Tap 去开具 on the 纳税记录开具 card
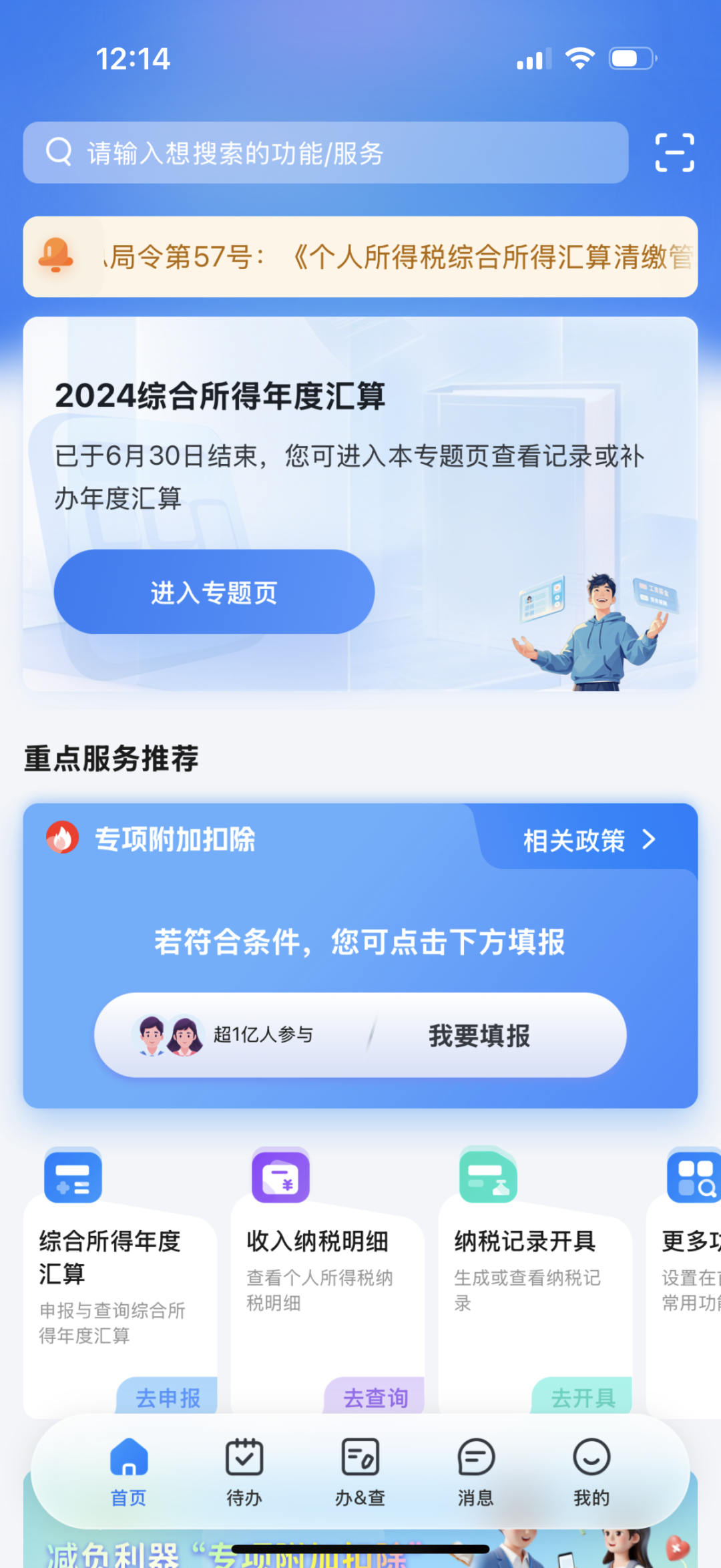Image resolution: width=721 pixels, height=1568 pixels. 583,1396
